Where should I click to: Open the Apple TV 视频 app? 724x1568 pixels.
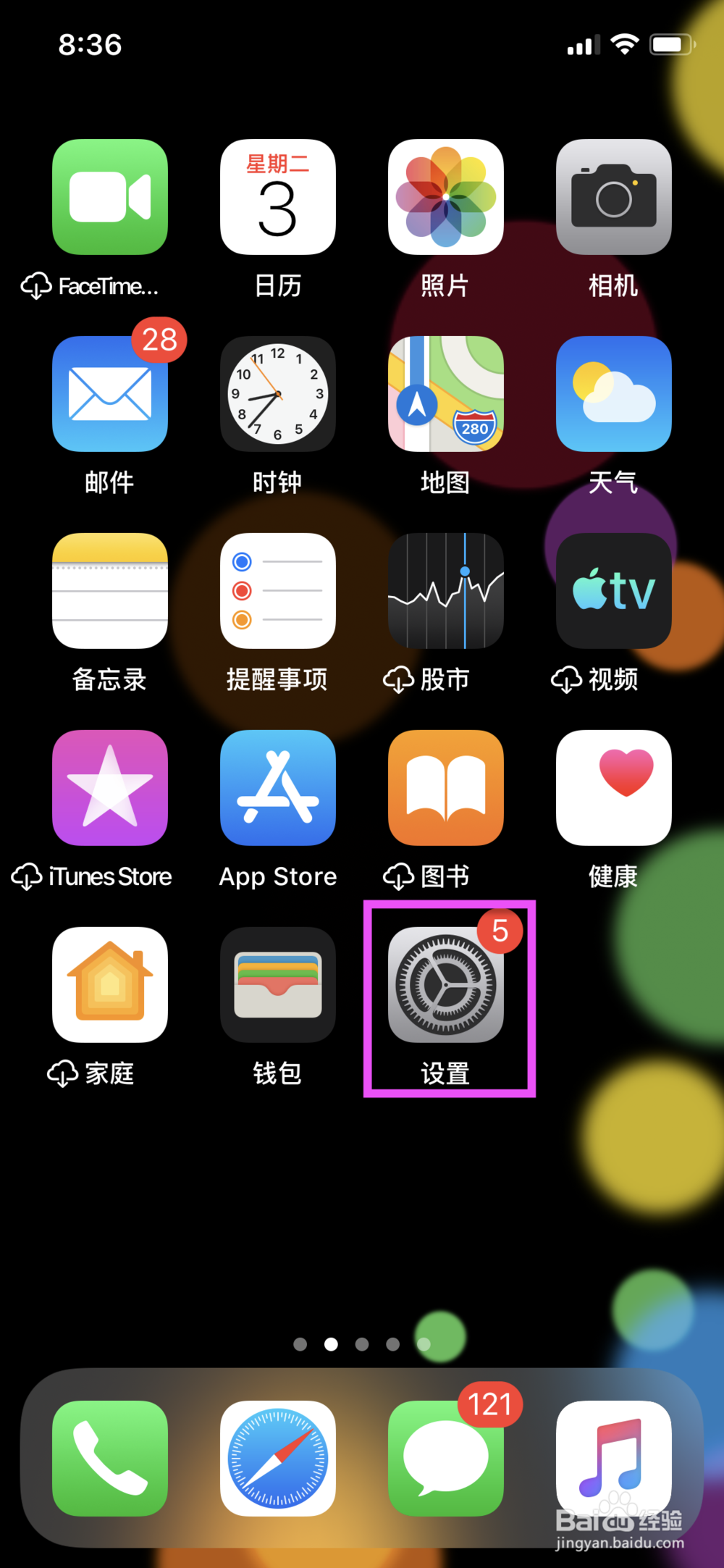pos(613,590)
